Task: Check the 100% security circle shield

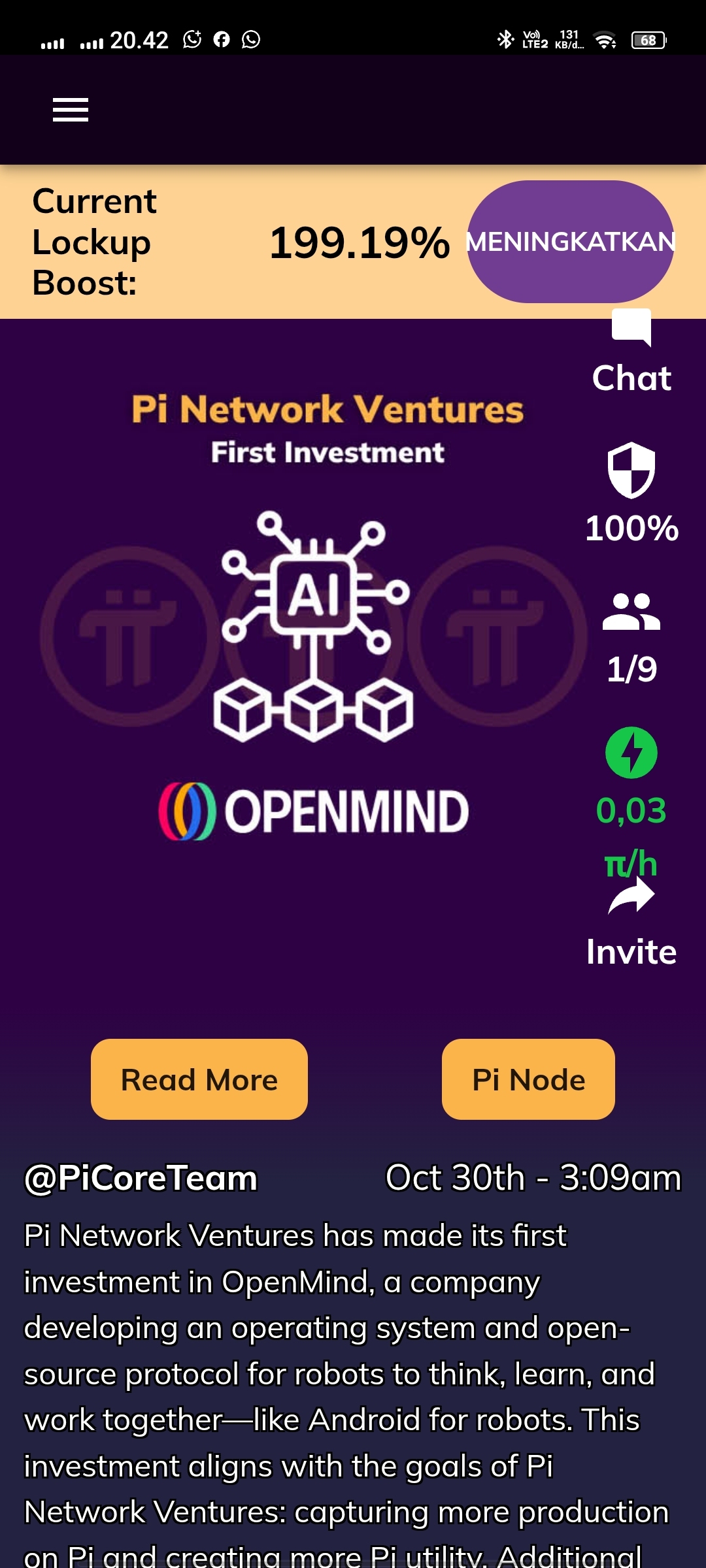Action: click(631, 472)
